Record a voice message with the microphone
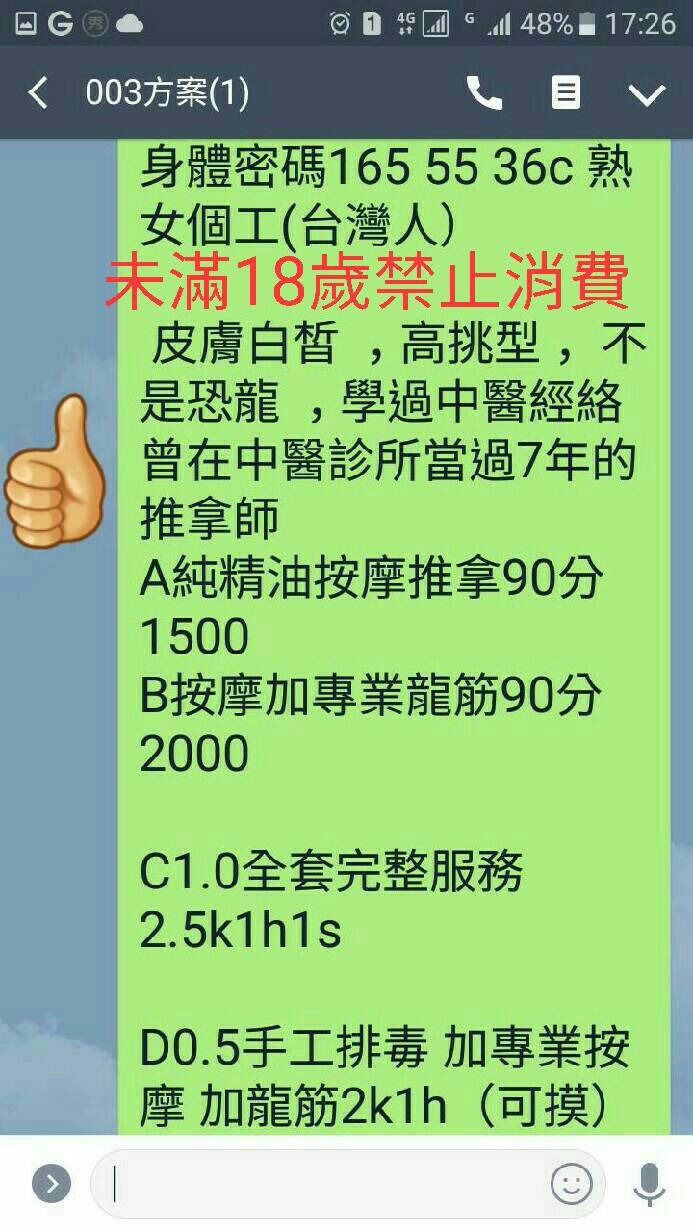This screenshot has height=1232, width=693. [x=649, y=1184]
